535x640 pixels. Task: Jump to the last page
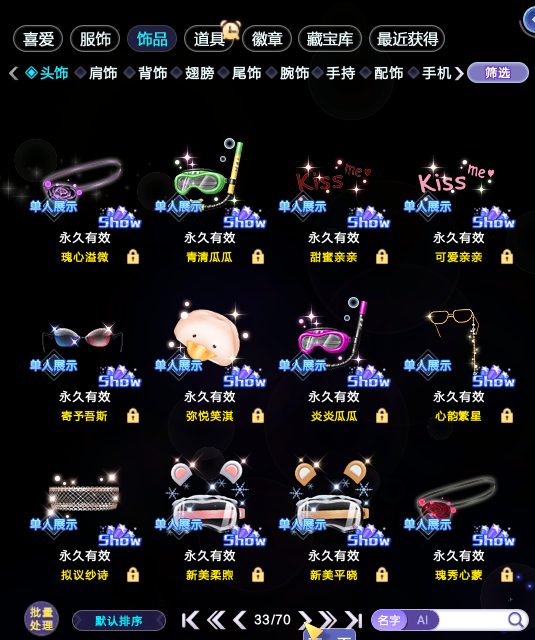(x=353, y=620)
